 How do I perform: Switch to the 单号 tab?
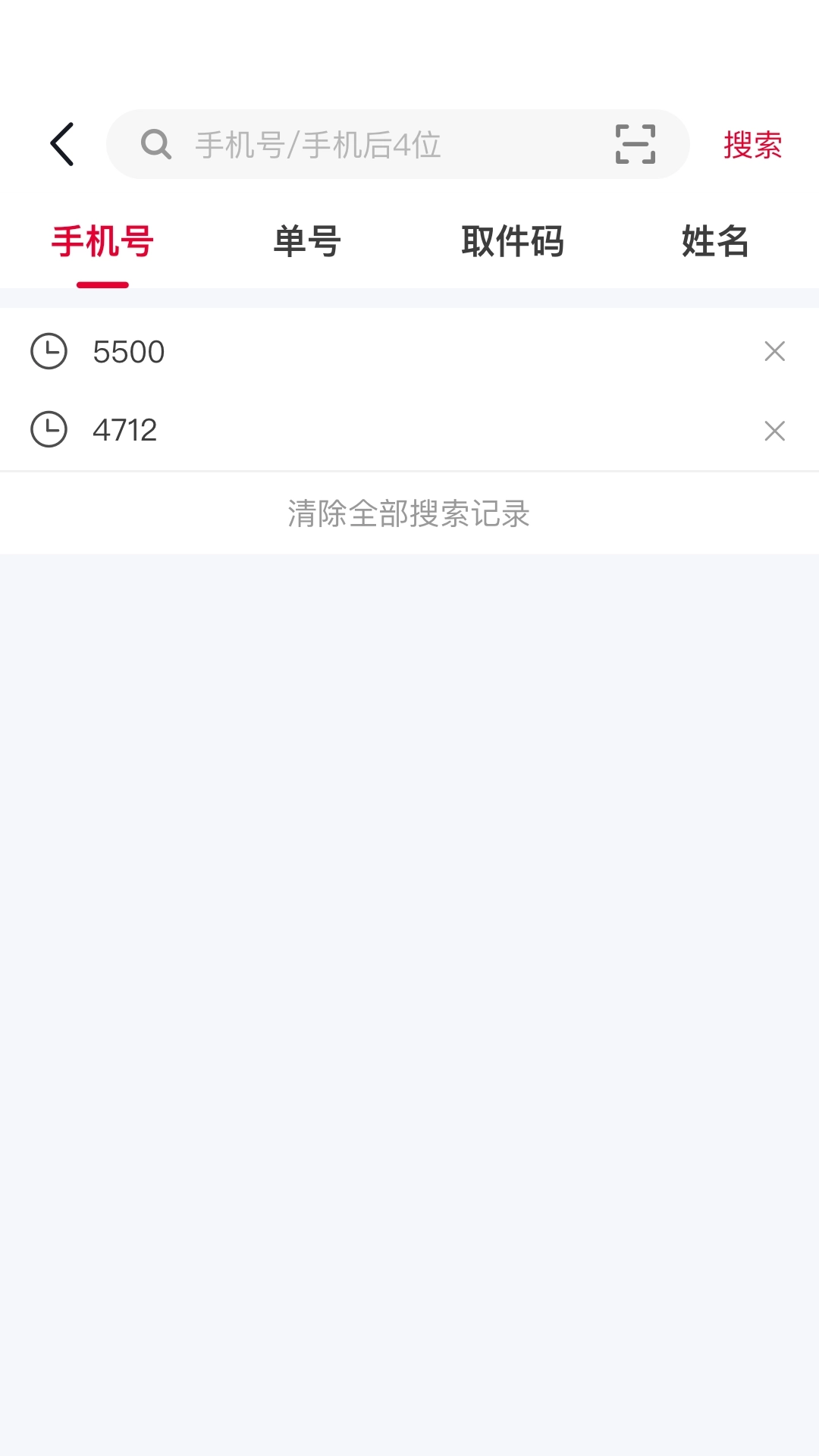pyautogui.click(x=306, y=241)
